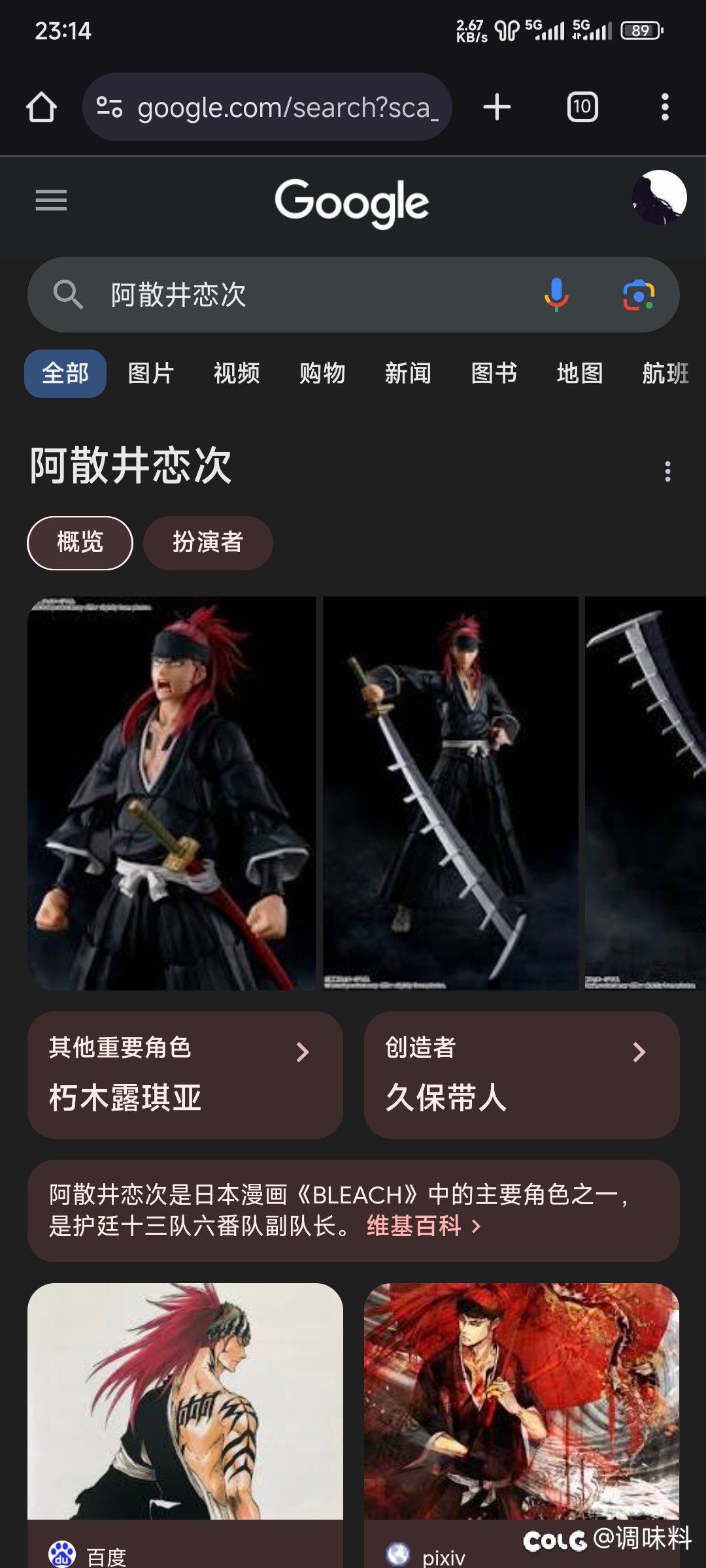This screenshot has width=706, height=1568.
Task: Tap the google.com URL address bar
Action: (x=267, y=107)
